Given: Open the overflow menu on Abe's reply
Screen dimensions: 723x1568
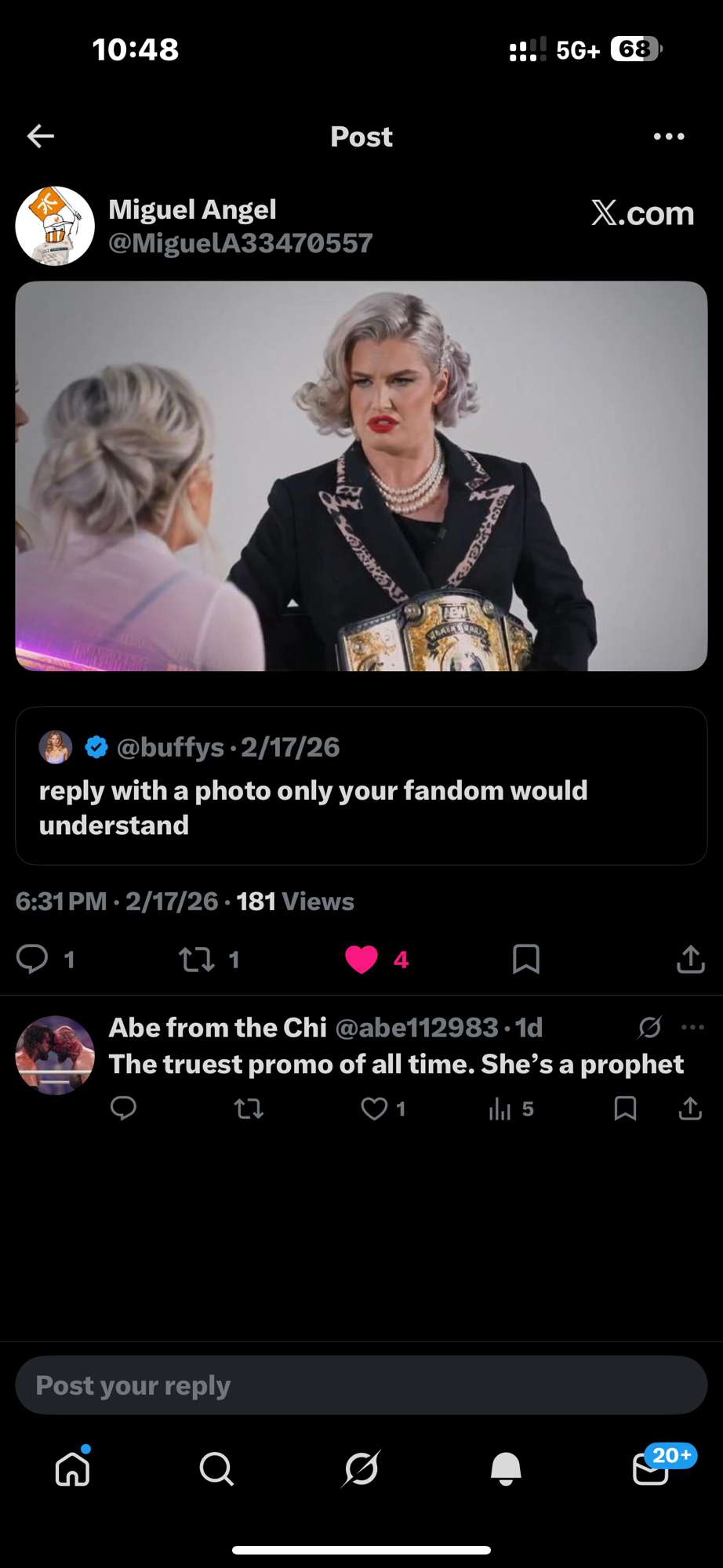Looking at the screenshot, I should pos(693,1027).
